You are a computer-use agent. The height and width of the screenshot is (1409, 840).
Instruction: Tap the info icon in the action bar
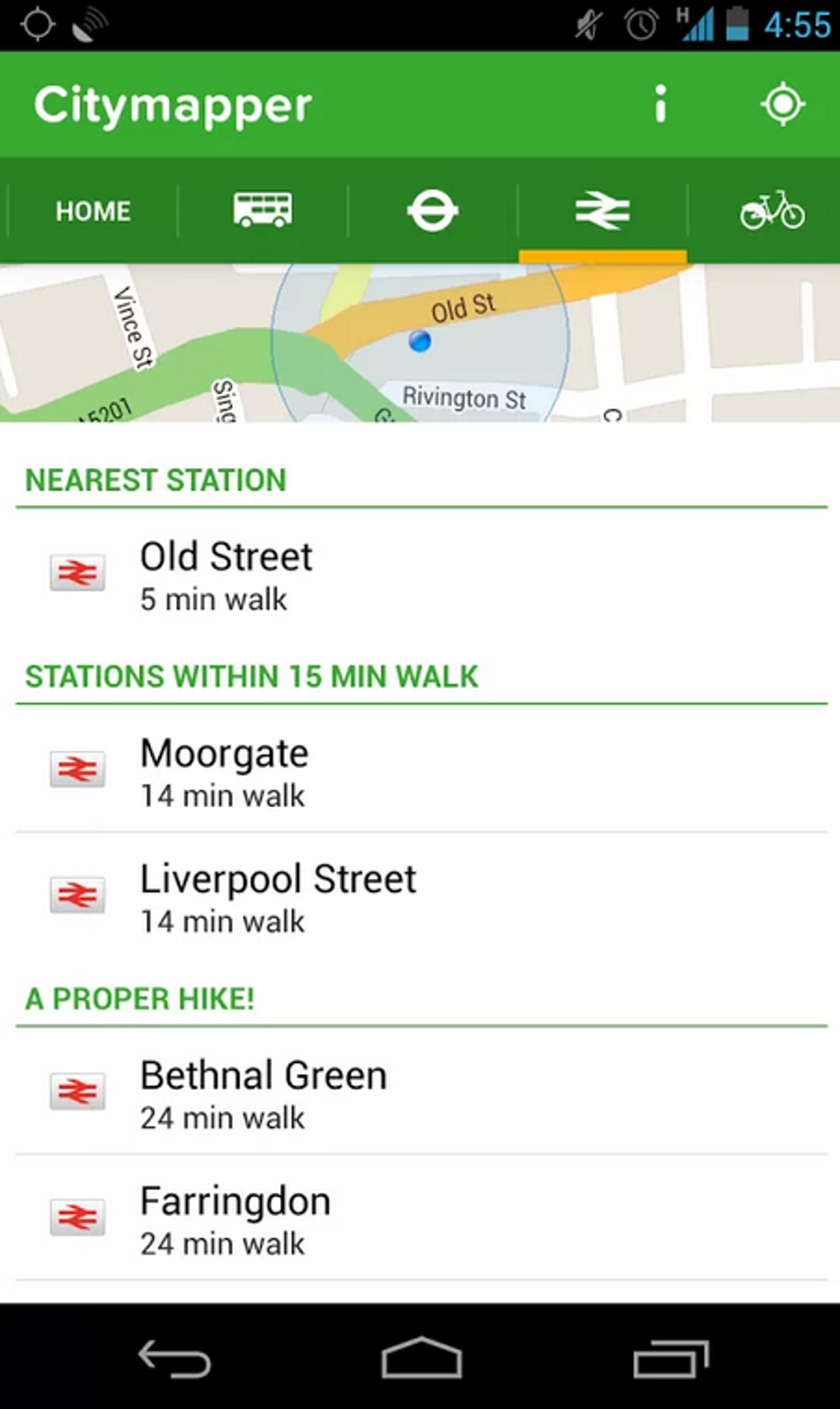tap(659, 105)
